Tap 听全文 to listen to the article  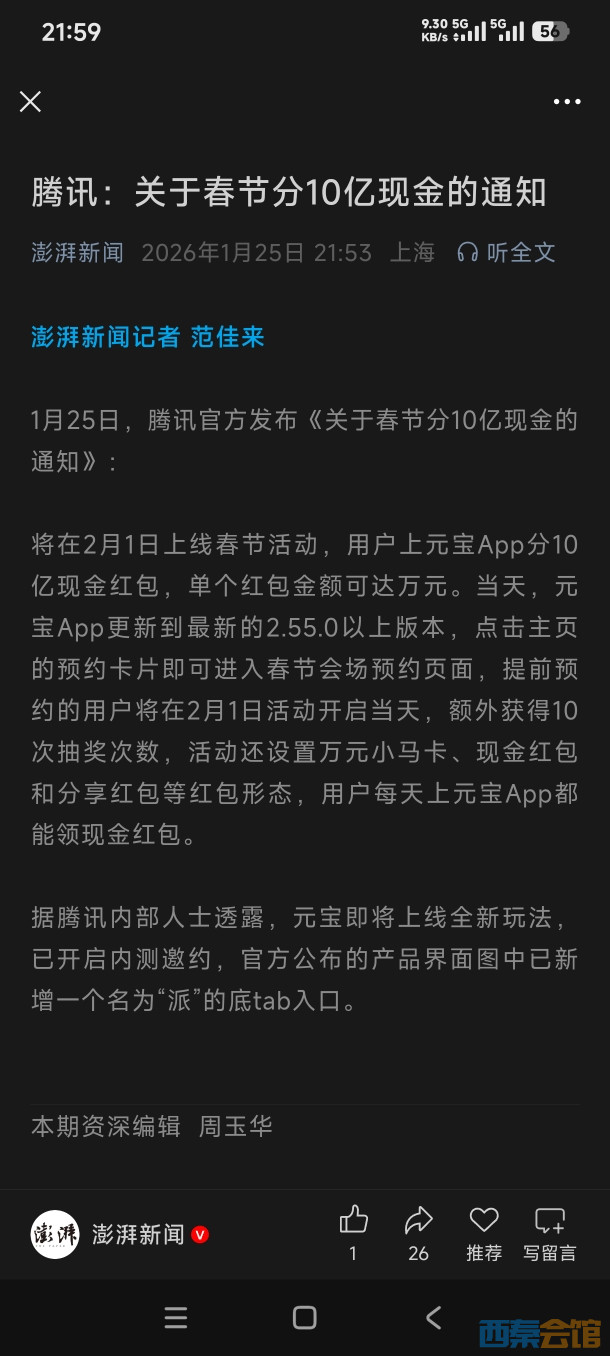506,252
